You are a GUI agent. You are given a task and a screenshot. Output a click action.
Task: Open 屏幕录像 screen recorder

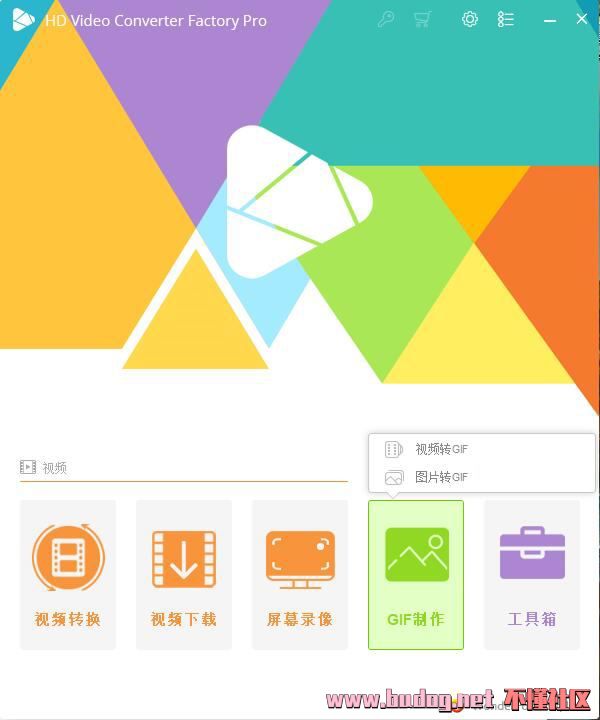[x=300, y=574]
